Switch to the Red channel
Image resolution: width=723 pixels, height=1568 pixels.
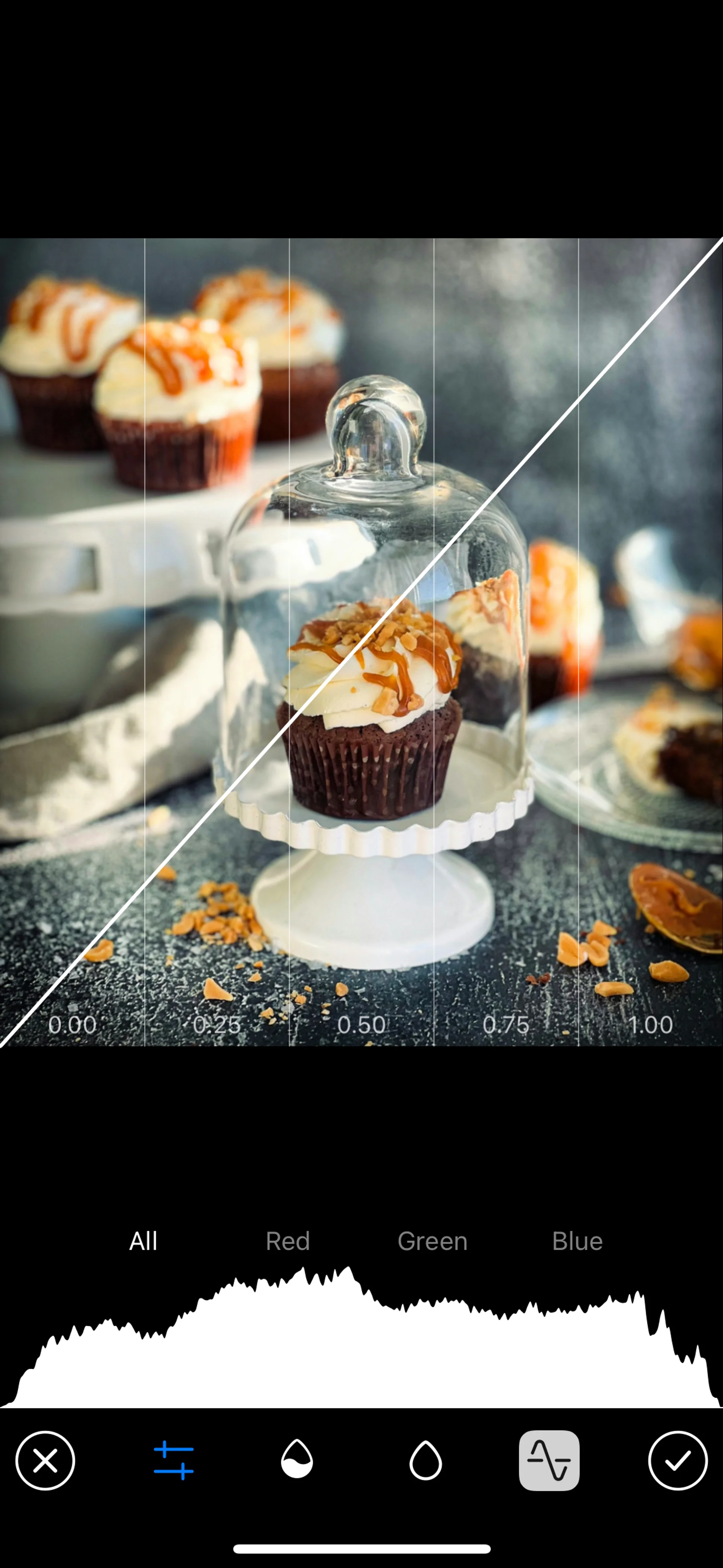(288, 1241)
